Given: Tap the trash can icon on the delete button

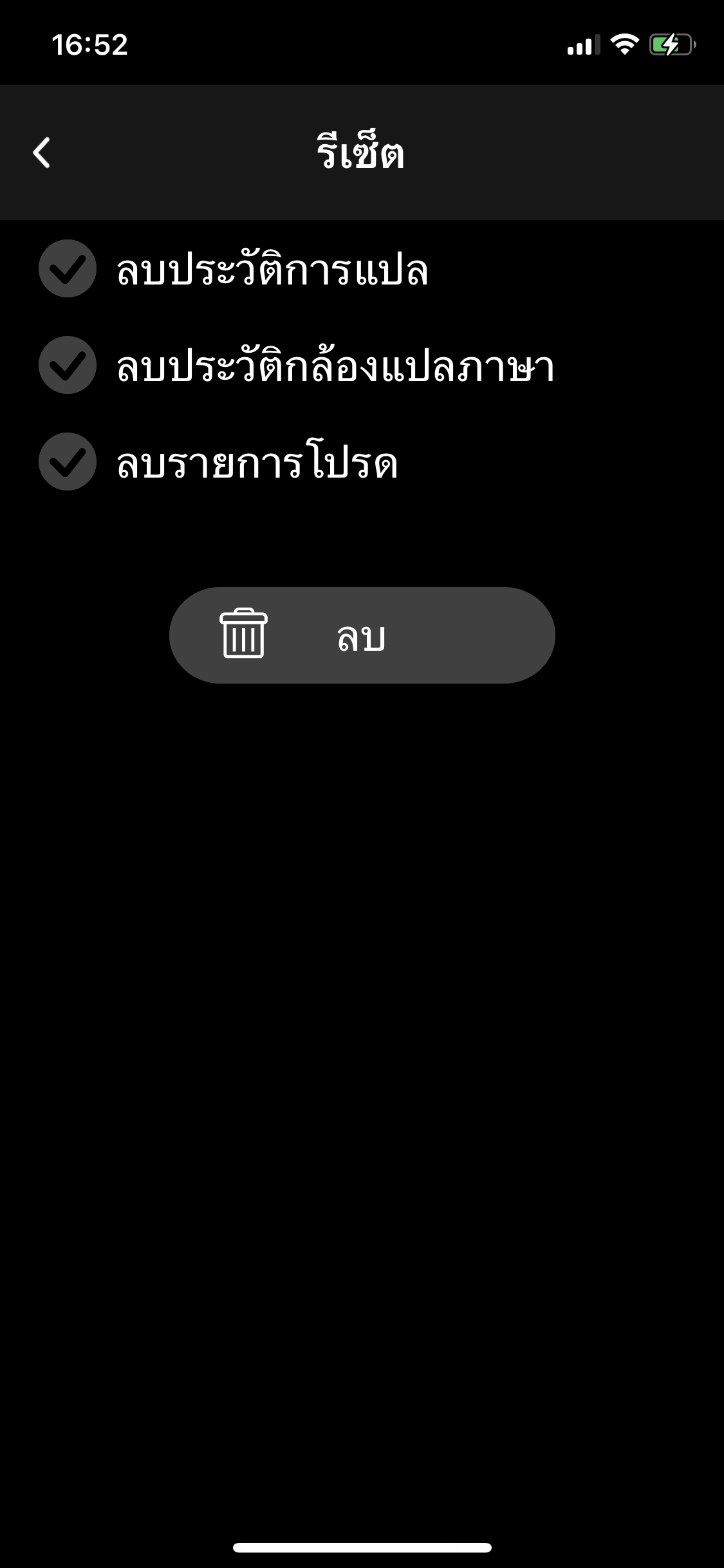Looking at the screenshot, I should click(245, 635).
